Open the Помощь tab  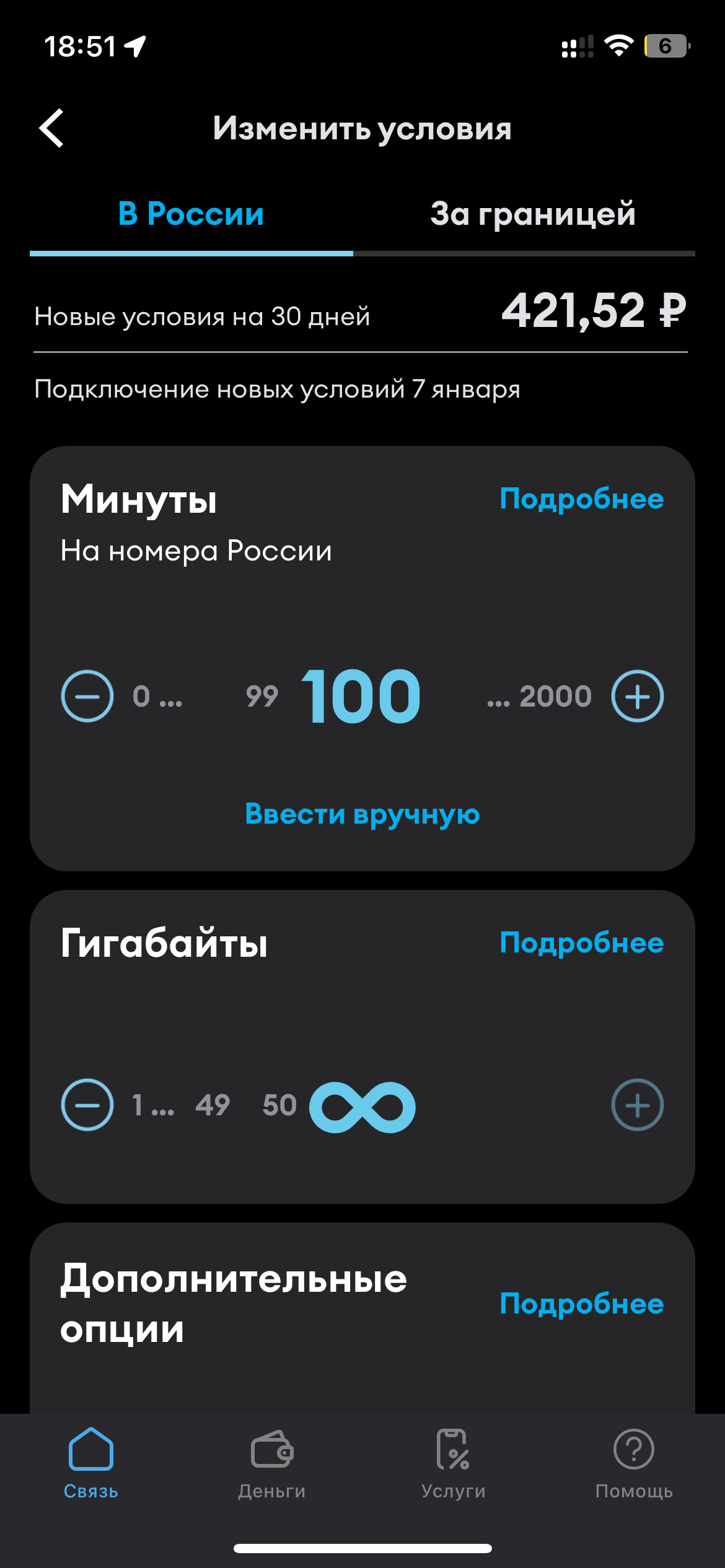[x=634, y=1464]
